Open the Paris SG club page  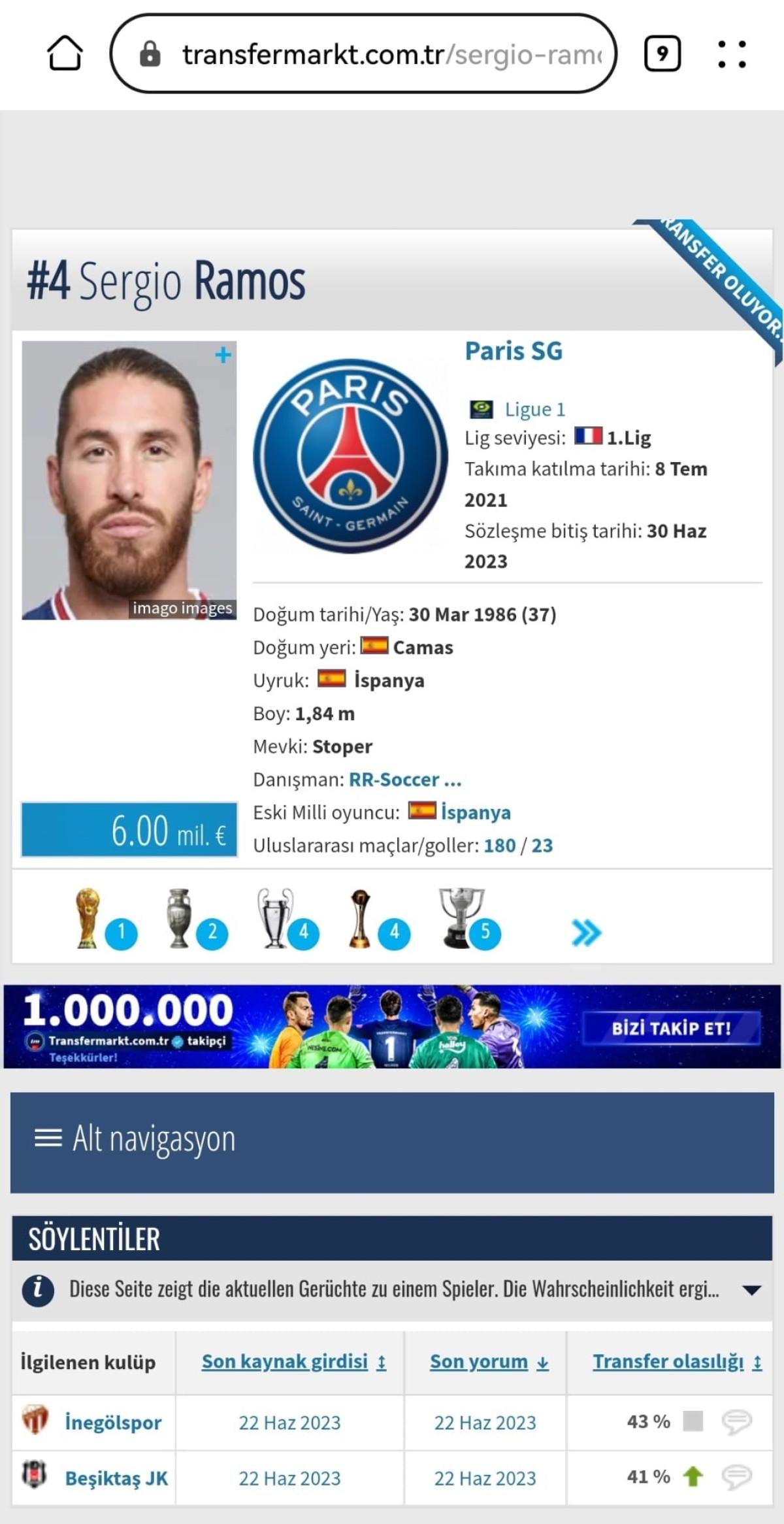pos(513,352)
